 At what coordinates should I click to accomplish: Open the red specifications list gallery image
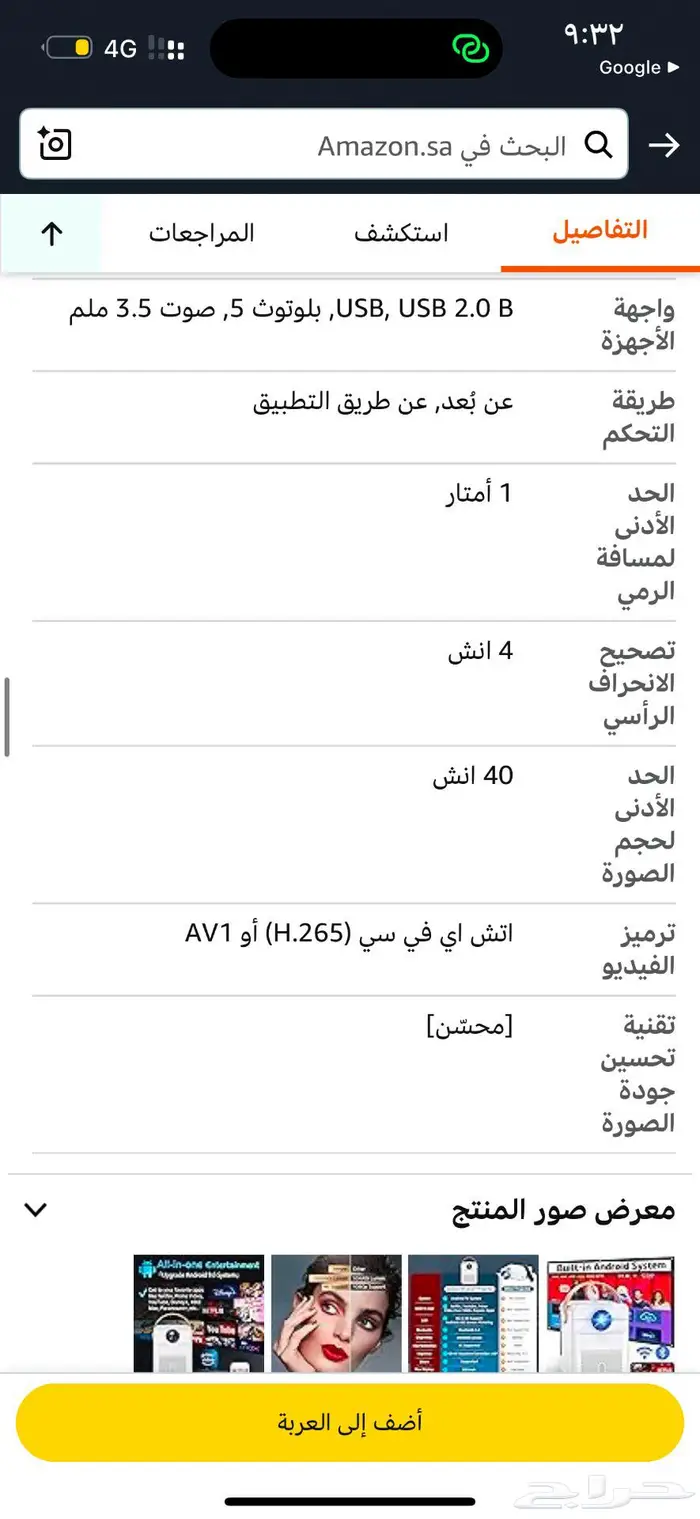tap(473, 1312)
